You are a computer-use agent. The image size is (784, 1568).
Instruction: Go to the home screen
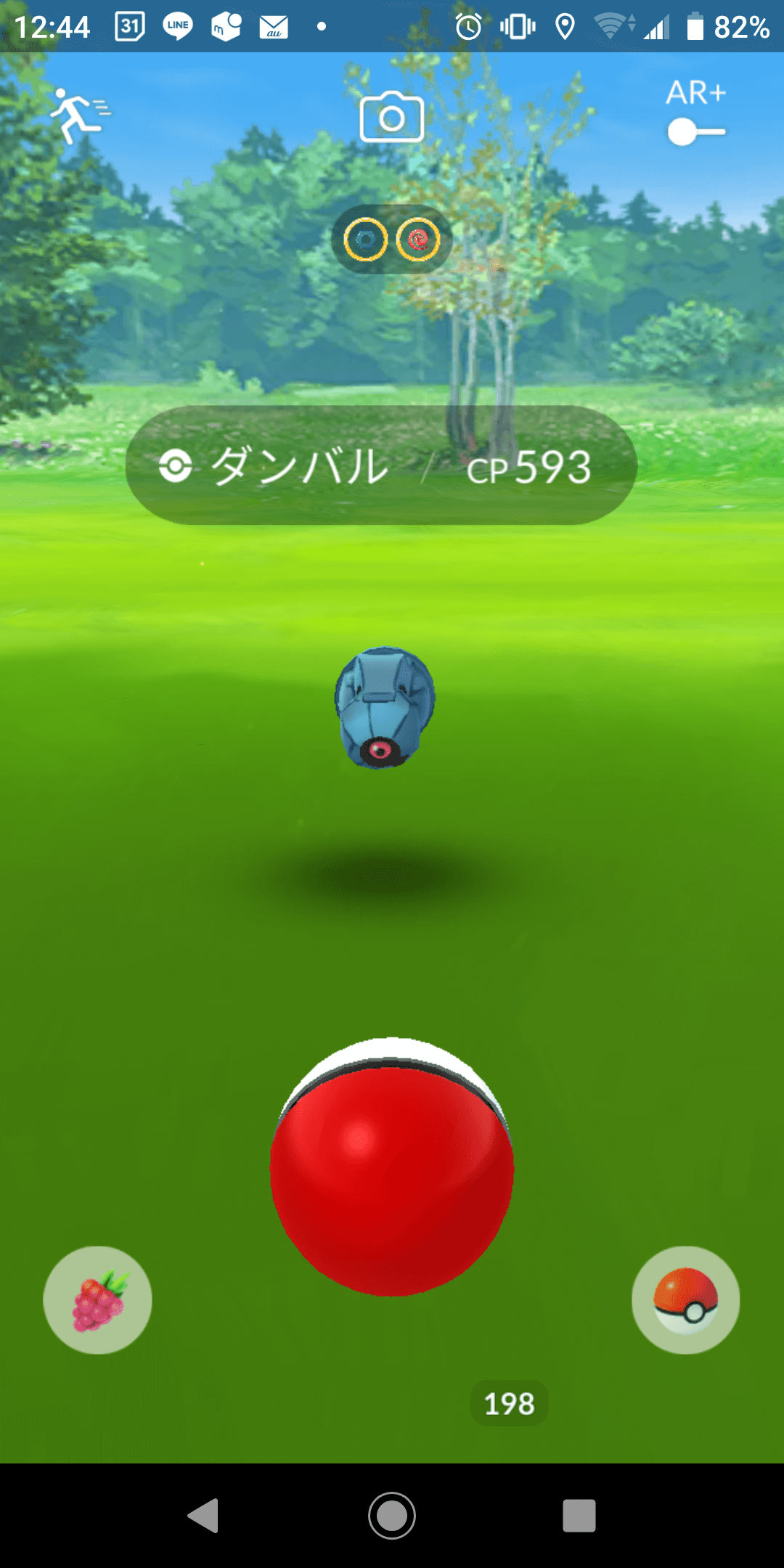coord(392,1516)
